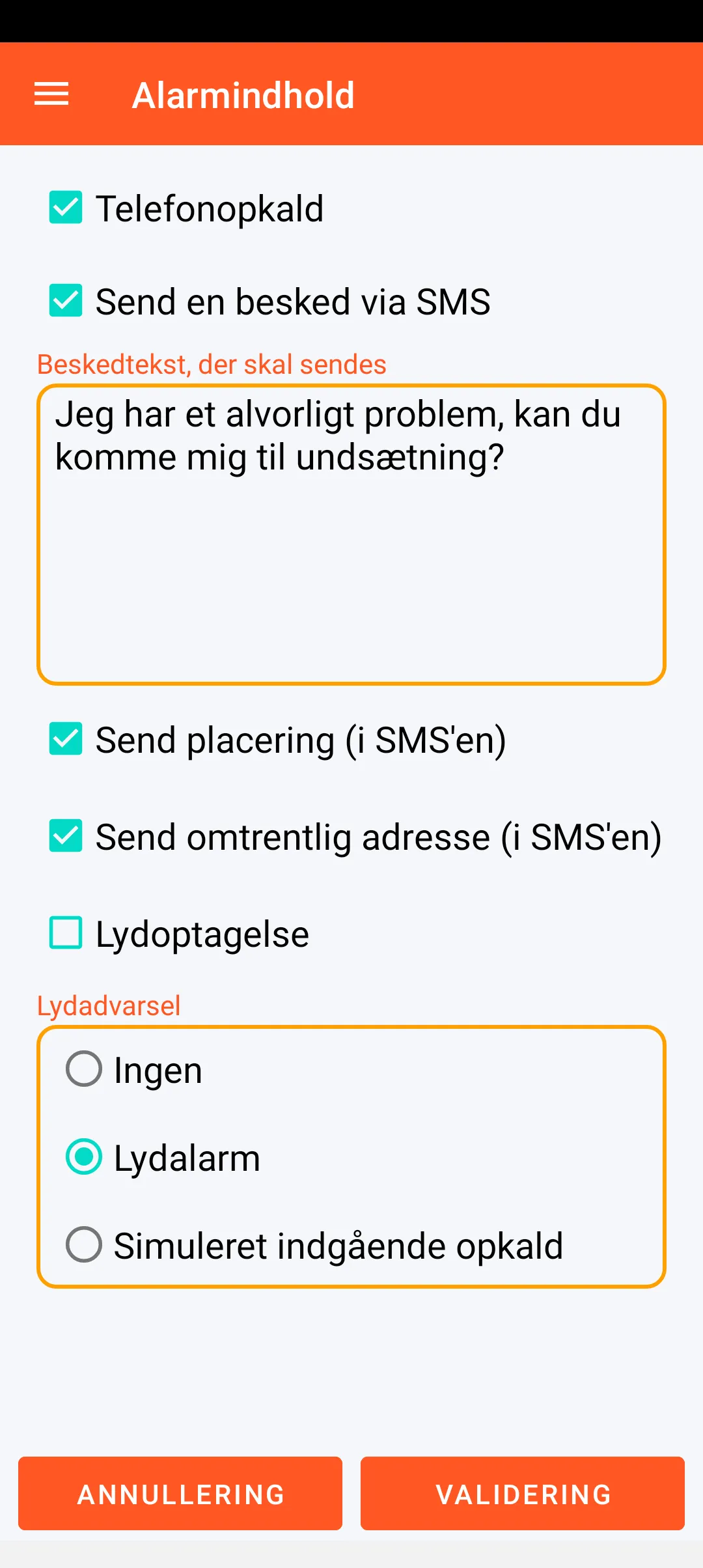Enable the Lydoptagelse checkbox
This screenshot has height=1568, width=703.
(x=66, y=933)
